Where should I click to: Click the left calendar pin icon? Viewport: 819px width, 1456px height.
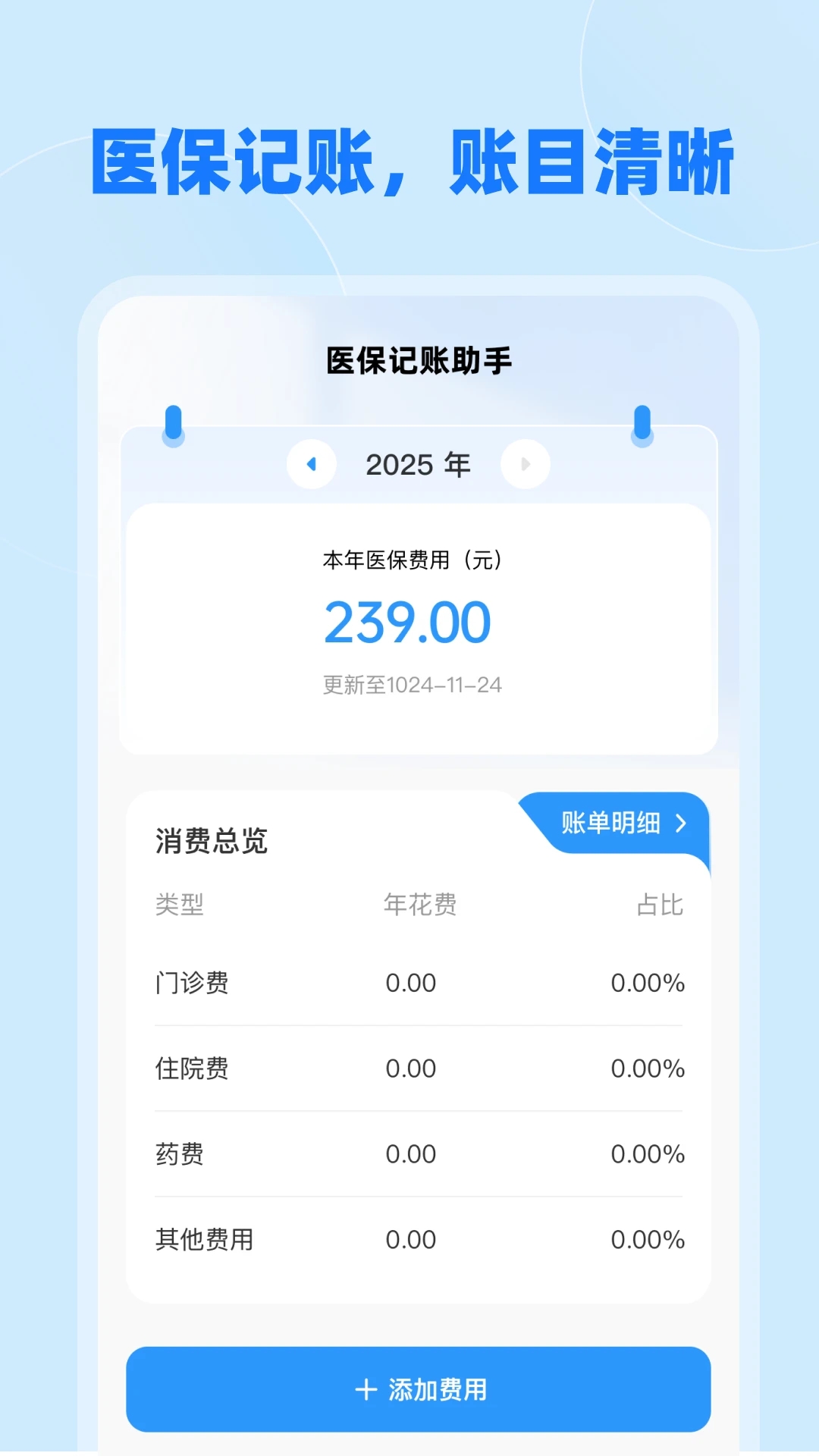[173, 425]
